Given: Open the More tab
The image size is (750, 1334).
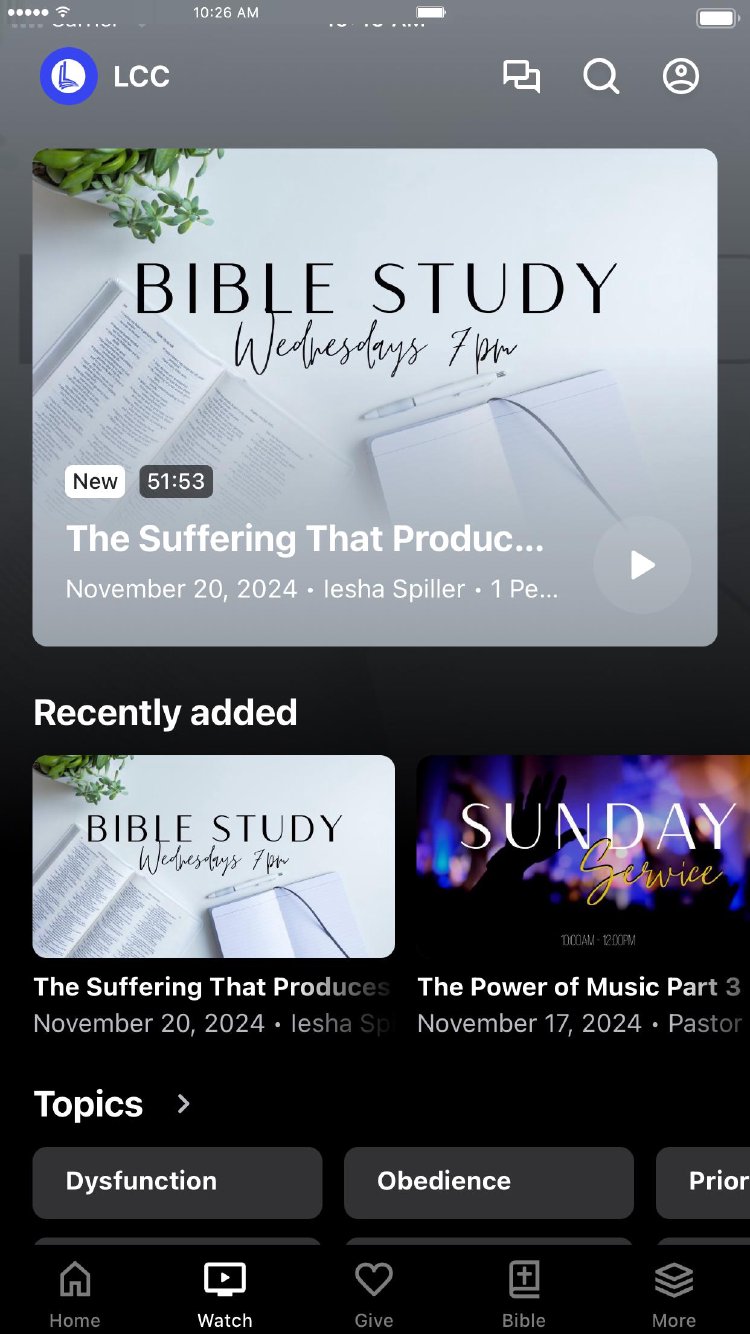Looking at the screenshot, I should click(674, 1294).
